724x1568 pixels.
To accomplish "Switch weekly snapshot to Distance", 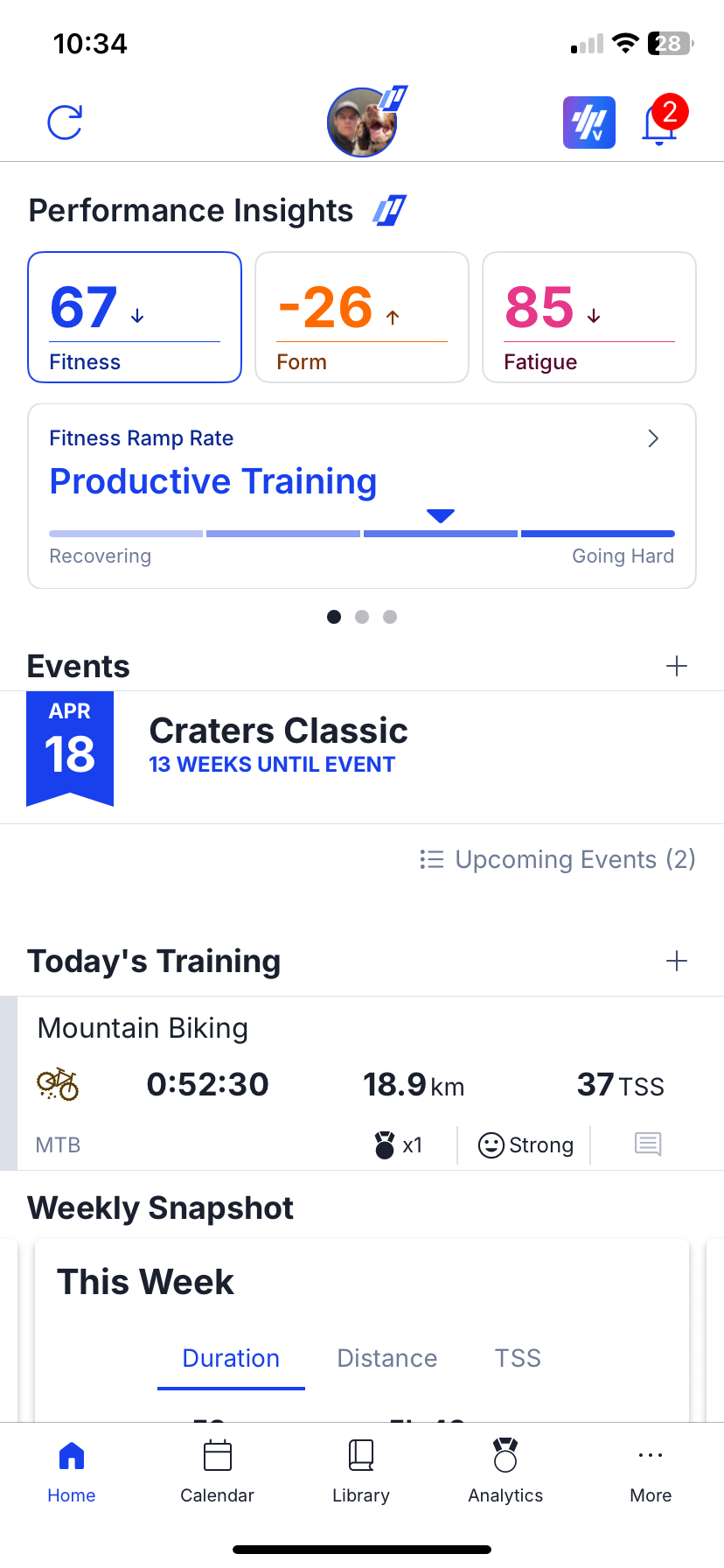I will [x=387, y=1358].
